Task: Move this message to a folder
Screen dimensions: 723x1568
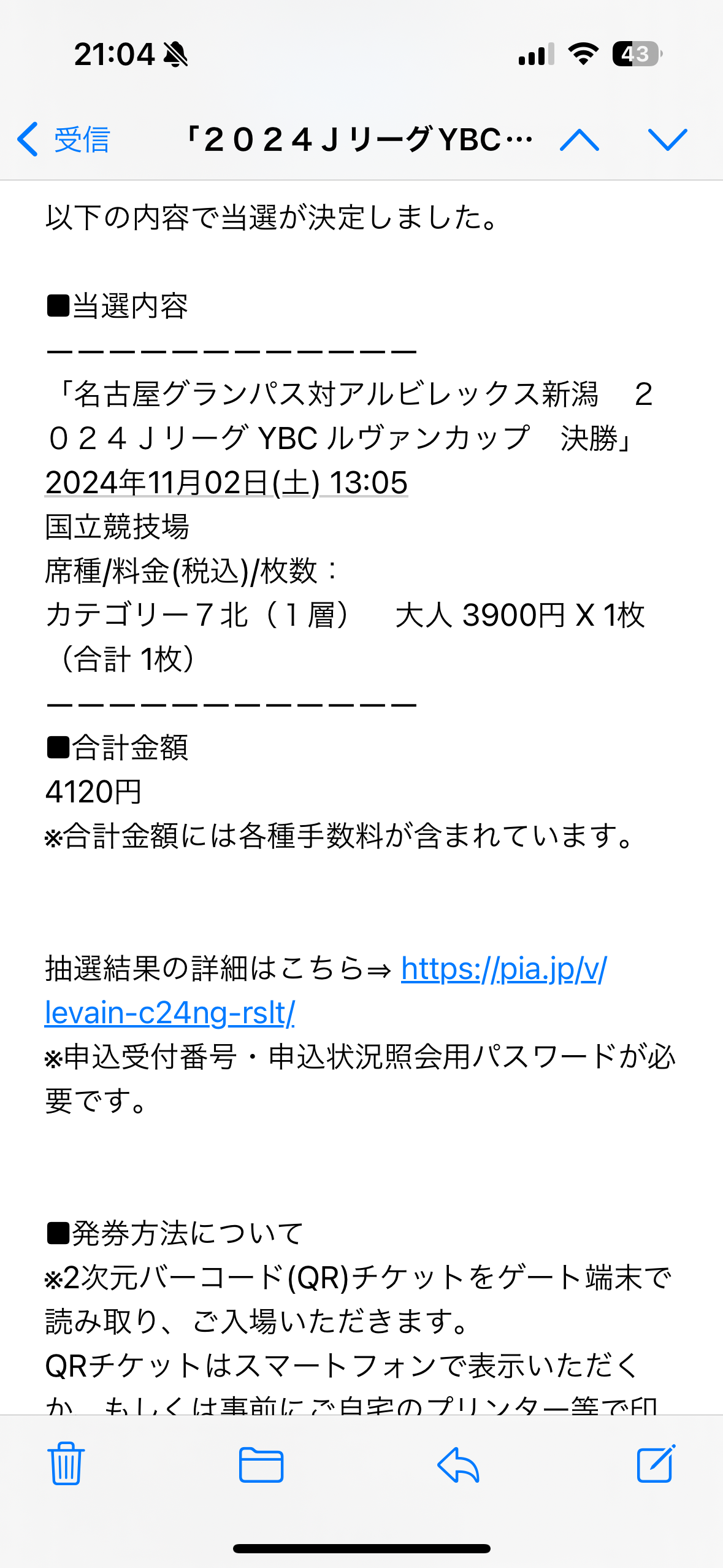Action: [x=261, y=1464]
